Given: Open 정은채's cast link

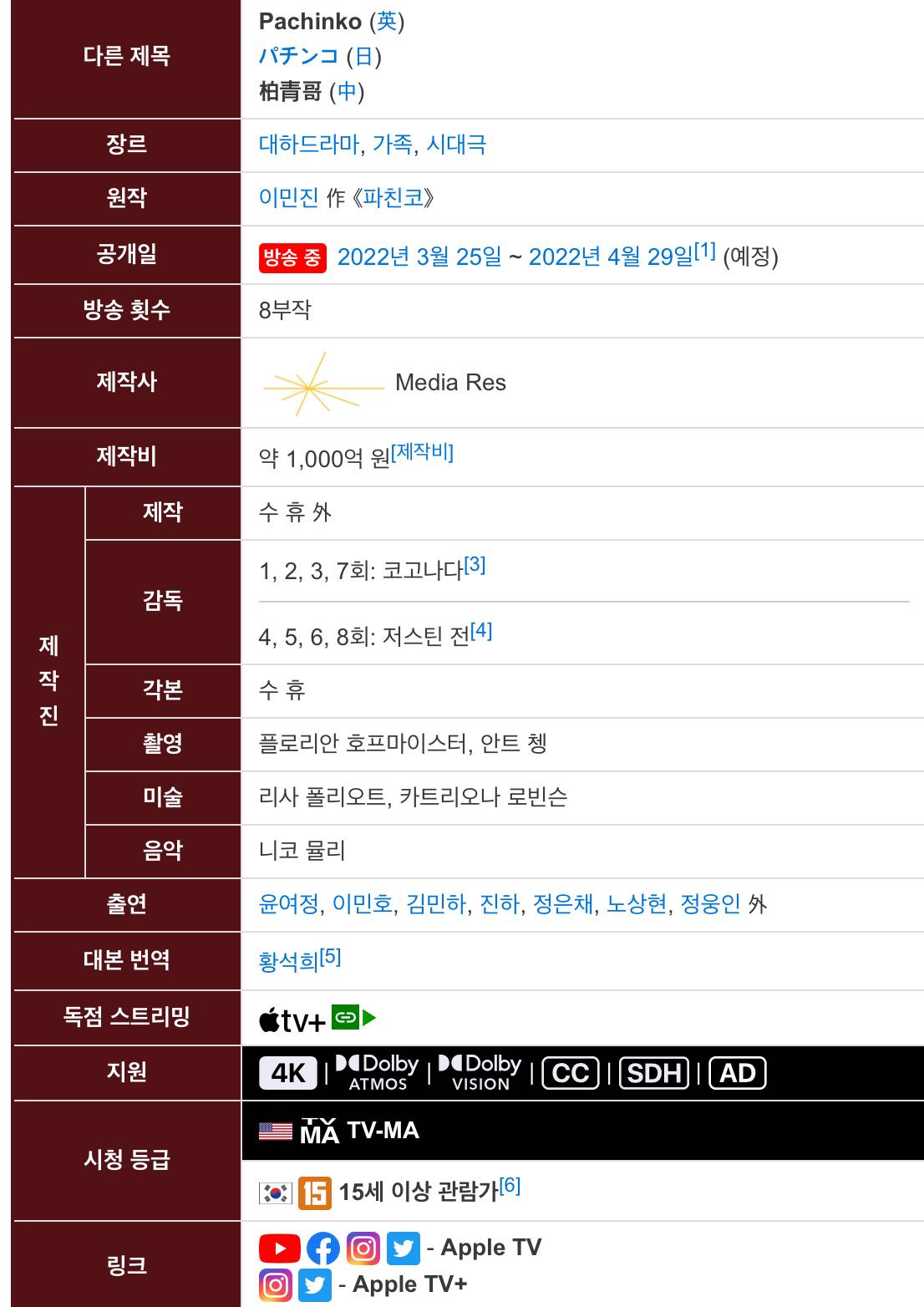Looking at the screenshot, I should [563, 904].
